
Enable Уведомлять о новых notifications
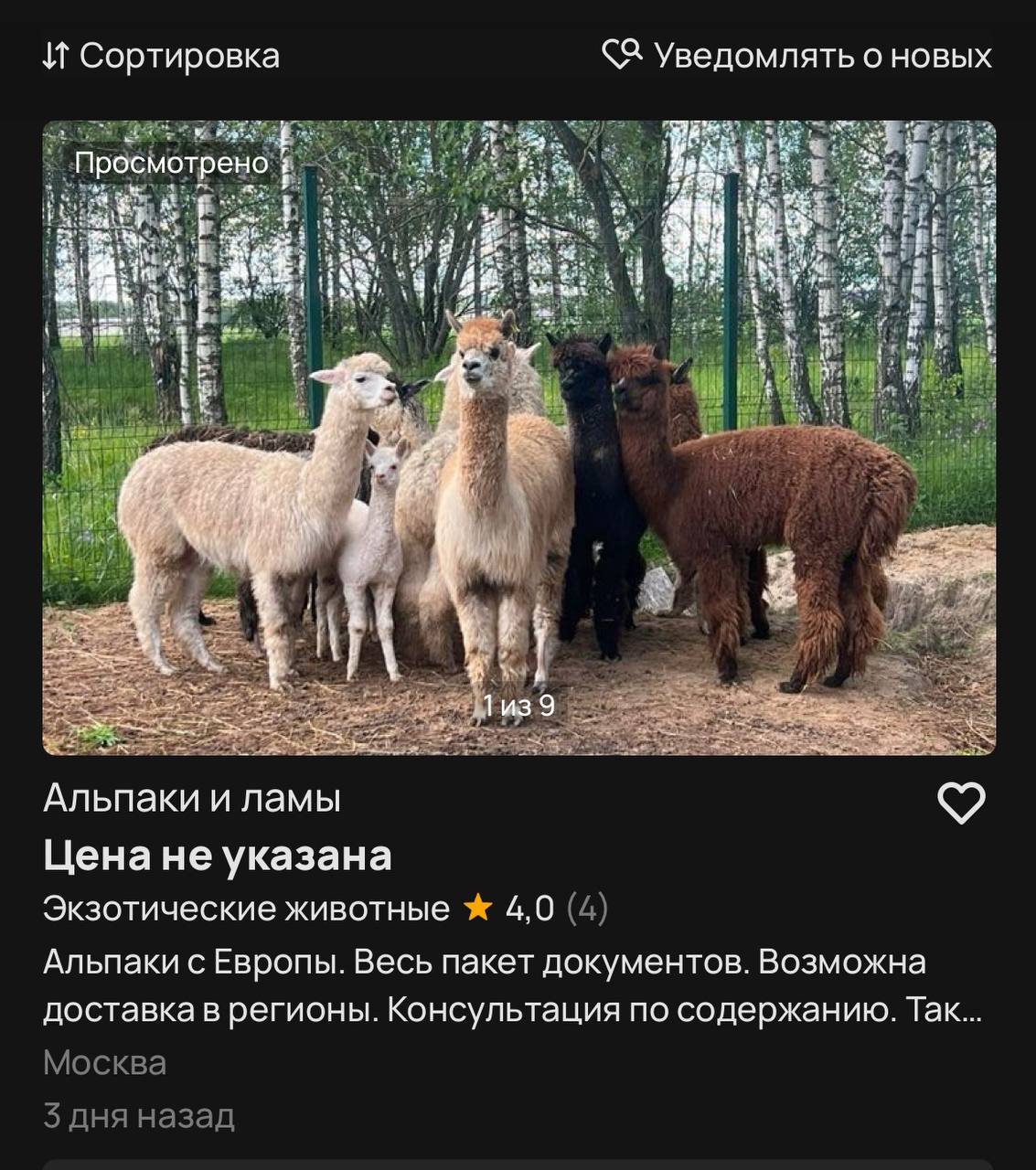tap(797, 57)
